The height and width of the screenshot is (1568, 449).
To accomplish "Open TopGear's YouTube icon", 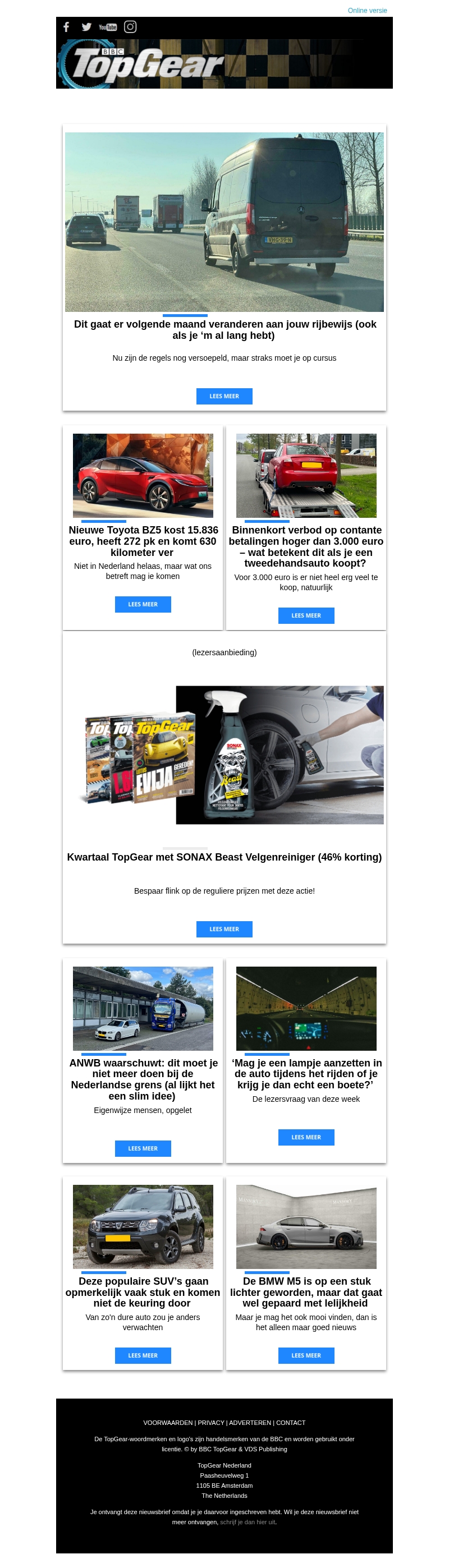I will (108, 27).
